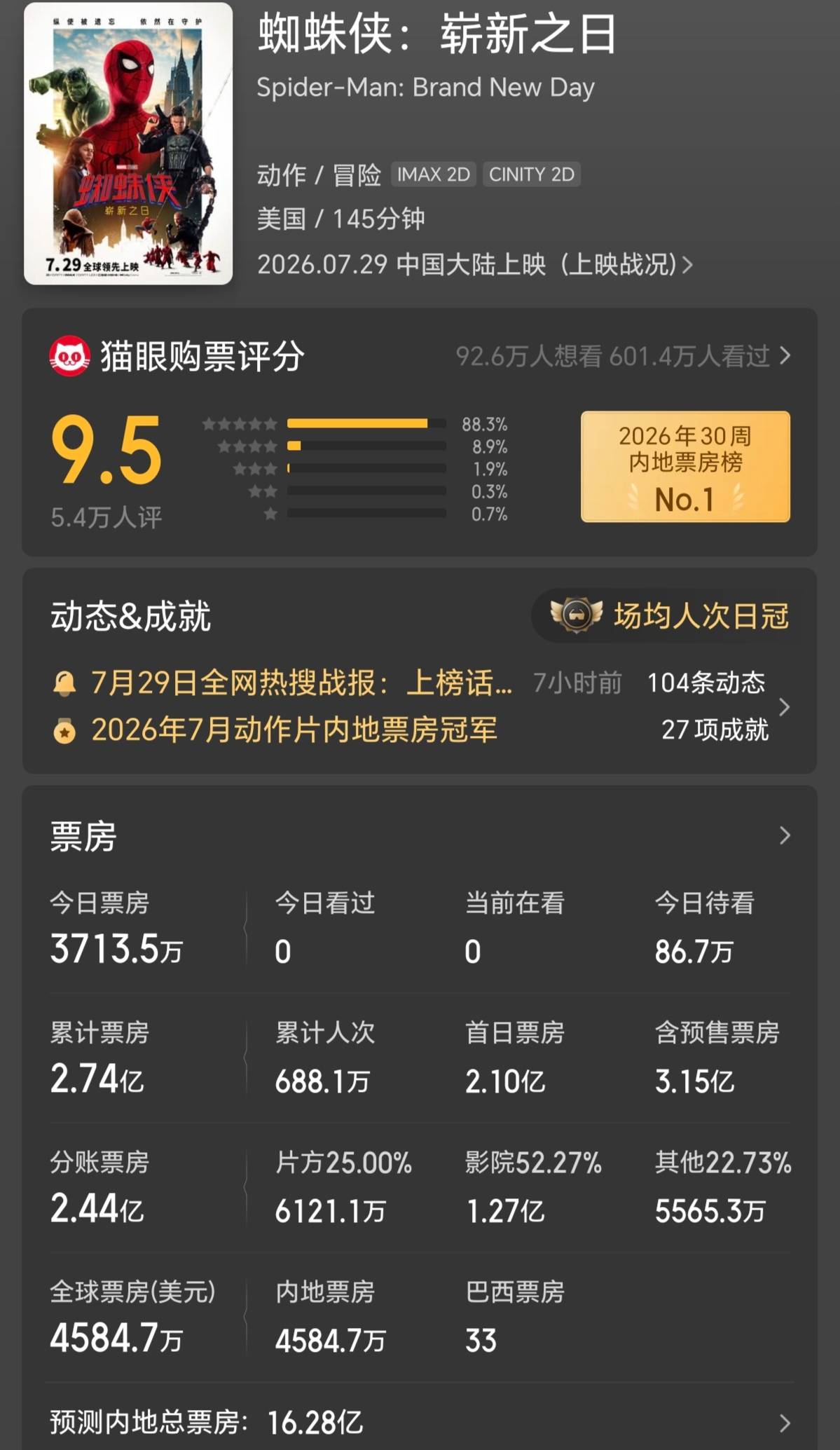Open the Spider-Man movie poster
Screen dimensions: 840x1450
[128, 144]
